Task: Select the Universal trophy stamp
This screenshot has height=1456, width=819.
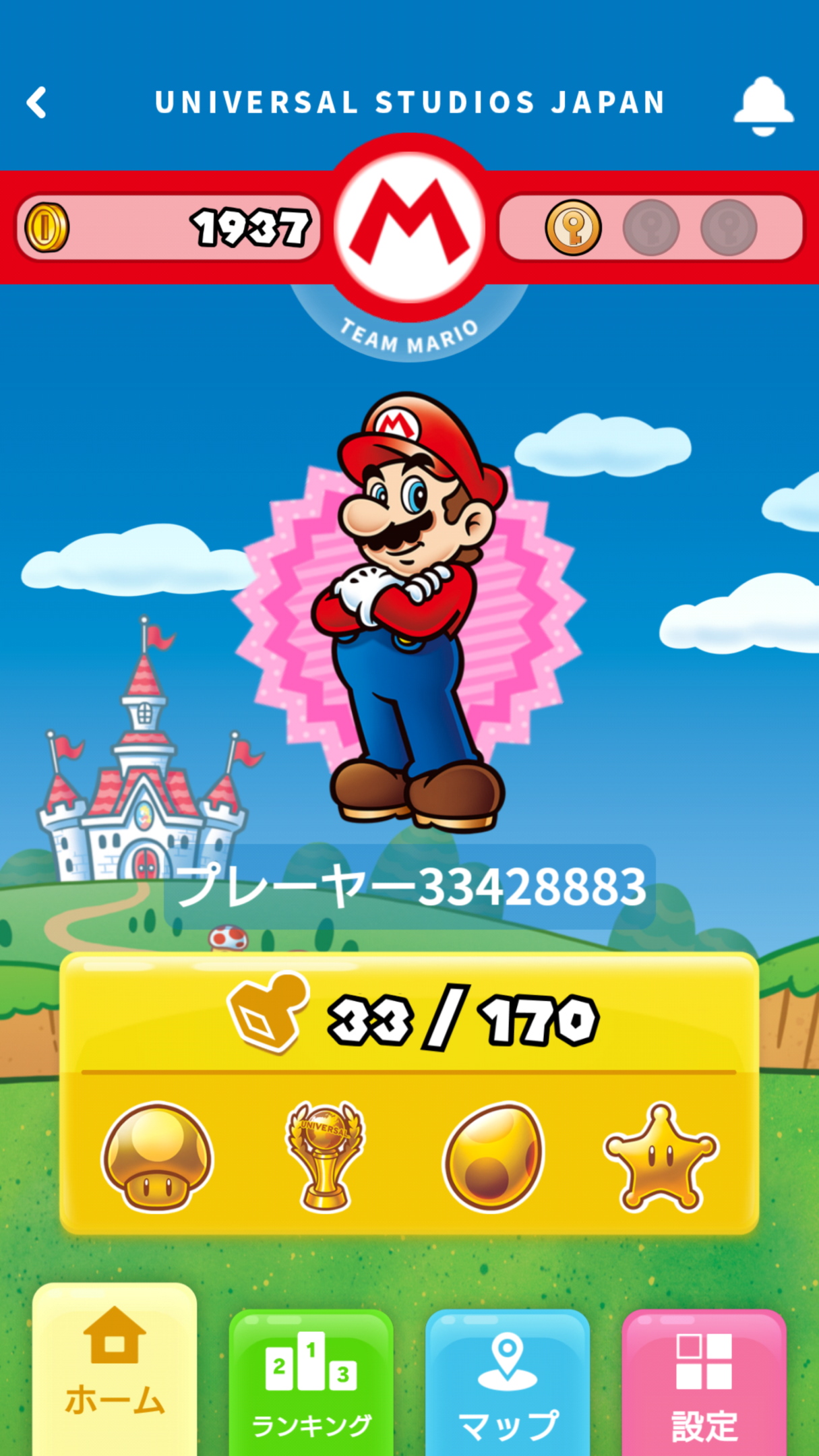Action: [325, 1157]
